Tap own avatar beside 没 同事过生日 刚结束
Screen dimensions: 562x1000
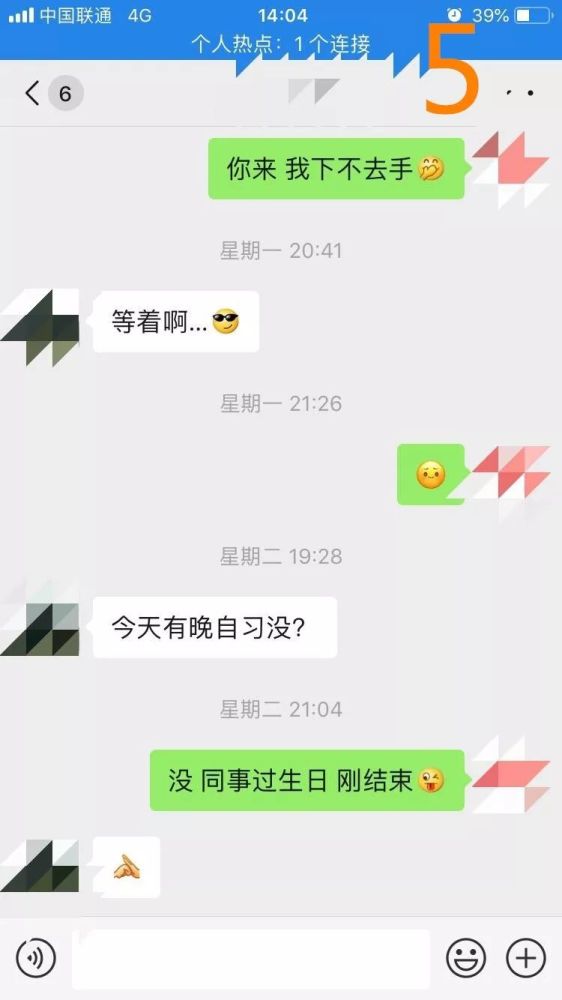click(x=511, y=775)
